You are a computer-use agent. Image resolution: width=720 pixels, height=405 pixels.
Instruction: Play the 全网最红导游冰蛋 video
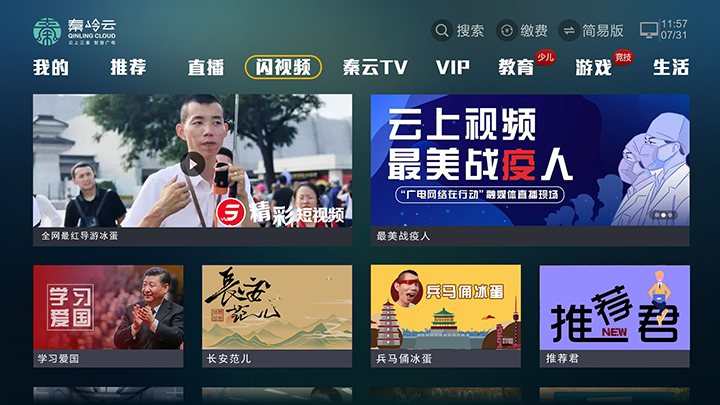192,163
